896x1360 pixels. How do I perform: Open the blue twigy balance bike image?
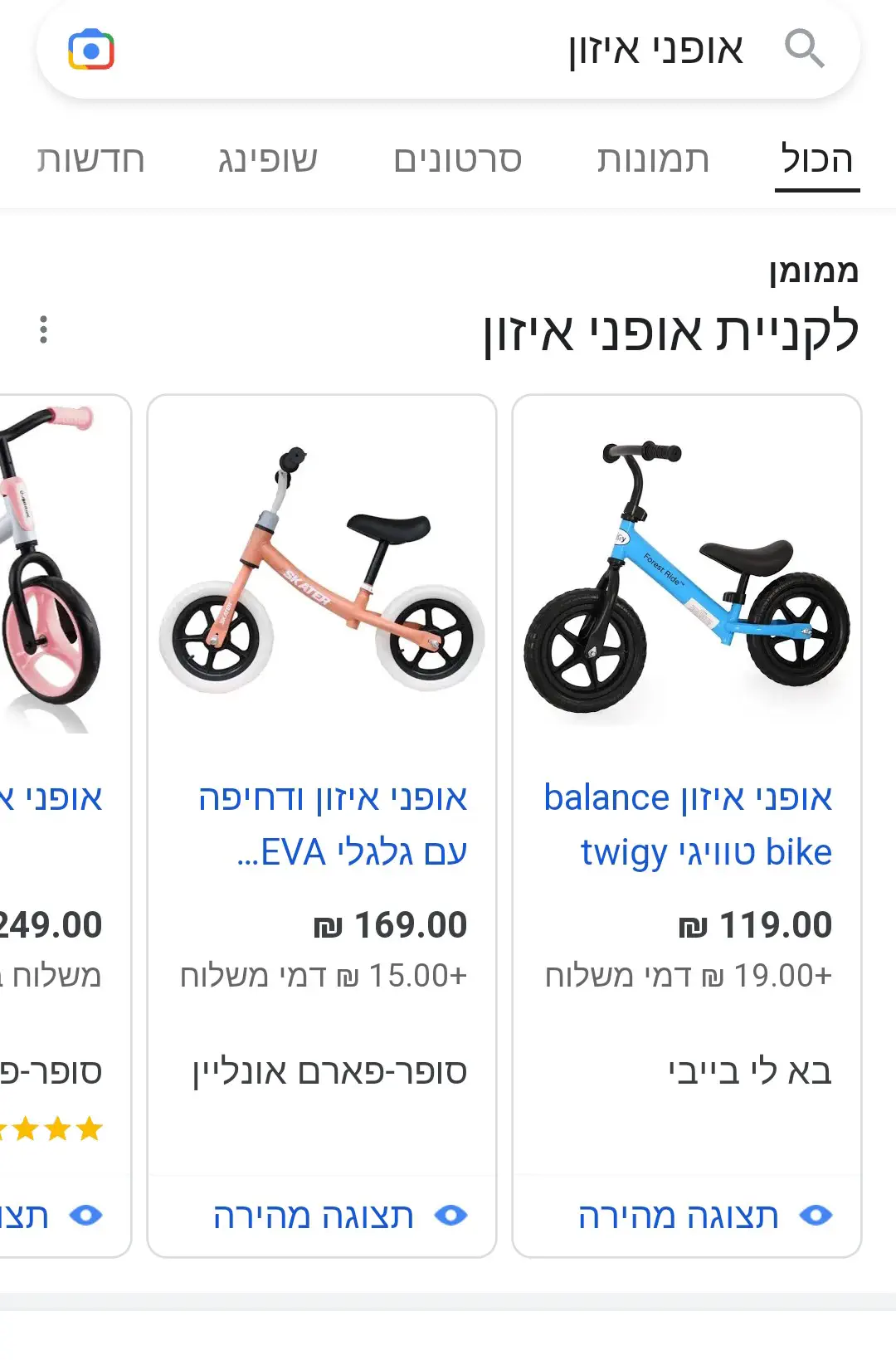pyautogui.click(x=687, y=577)
